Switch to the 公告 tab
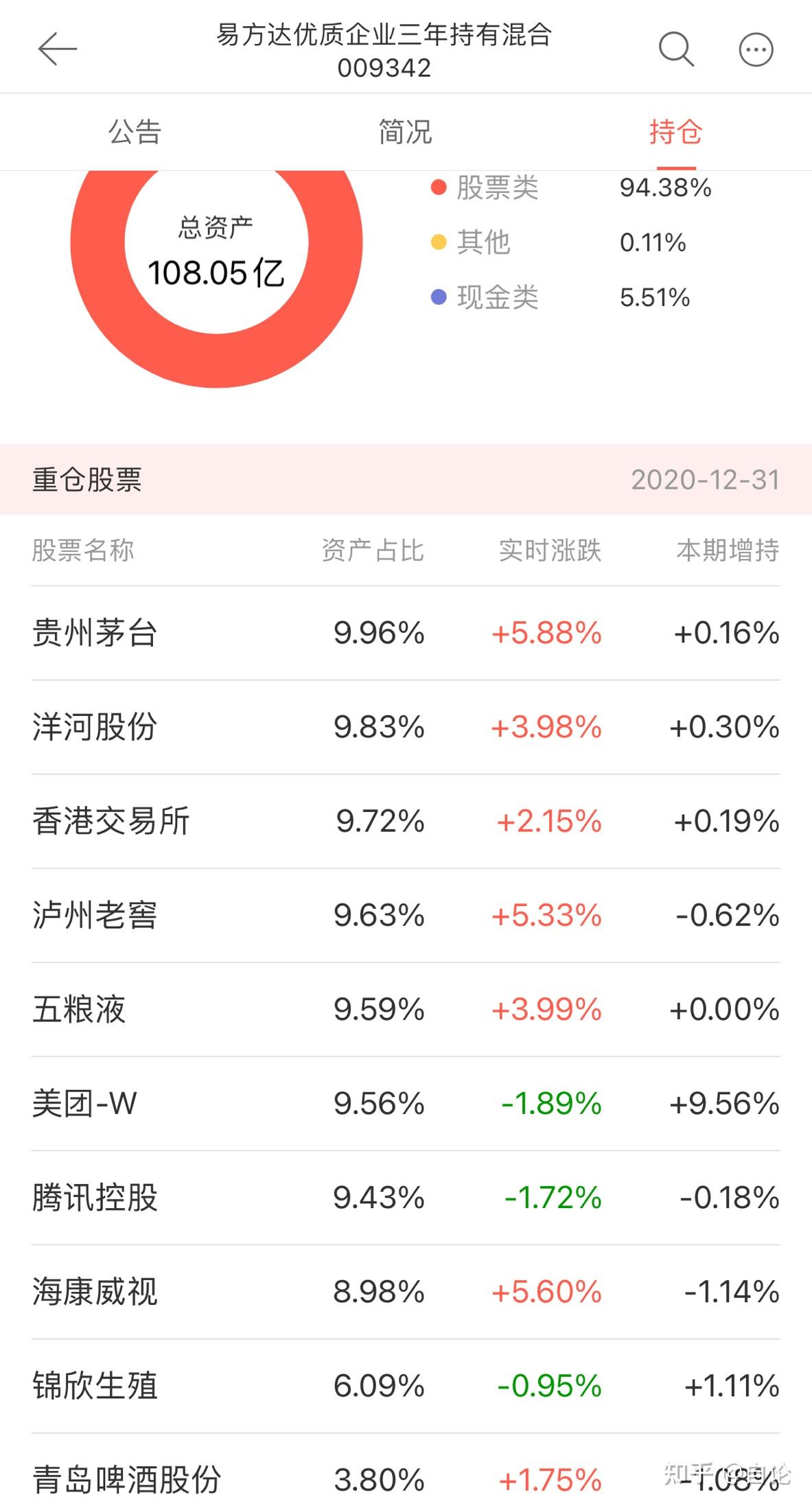 [x=135, y=132]
